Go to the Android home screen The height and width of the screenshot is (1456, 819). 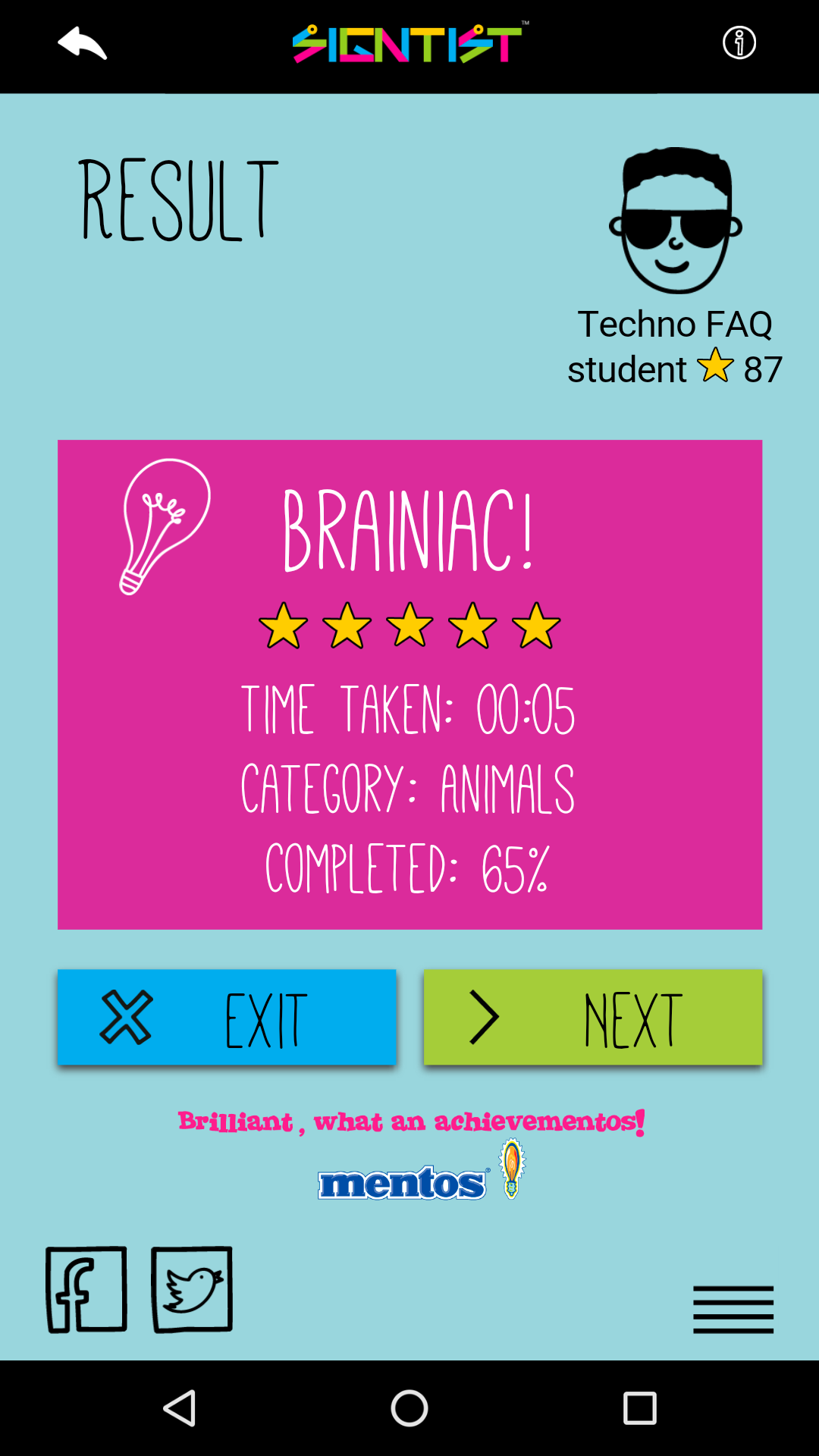tap(409, 1409)
